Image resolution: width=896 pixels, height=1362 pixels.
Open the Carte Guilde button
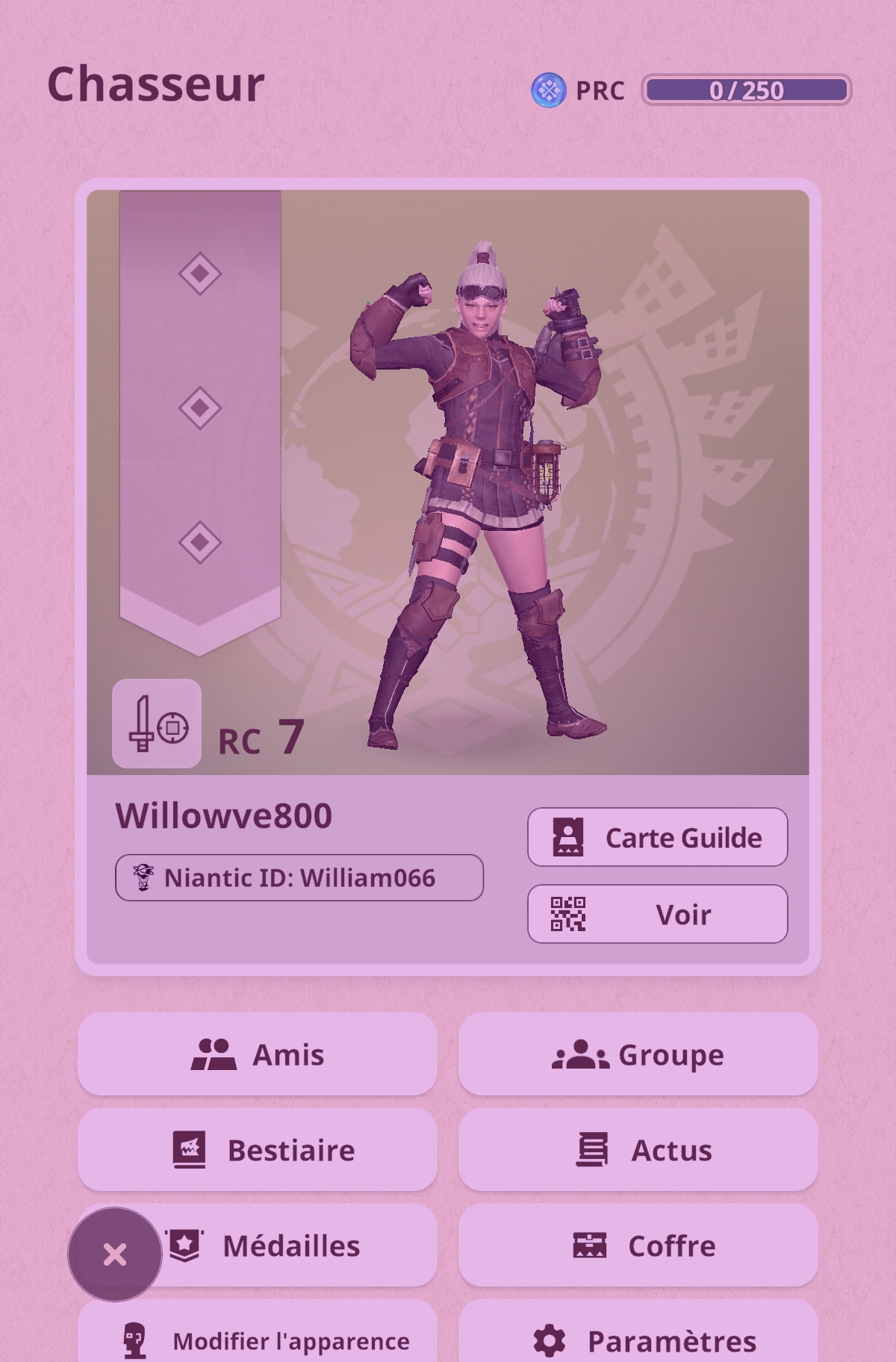(657, 837)
